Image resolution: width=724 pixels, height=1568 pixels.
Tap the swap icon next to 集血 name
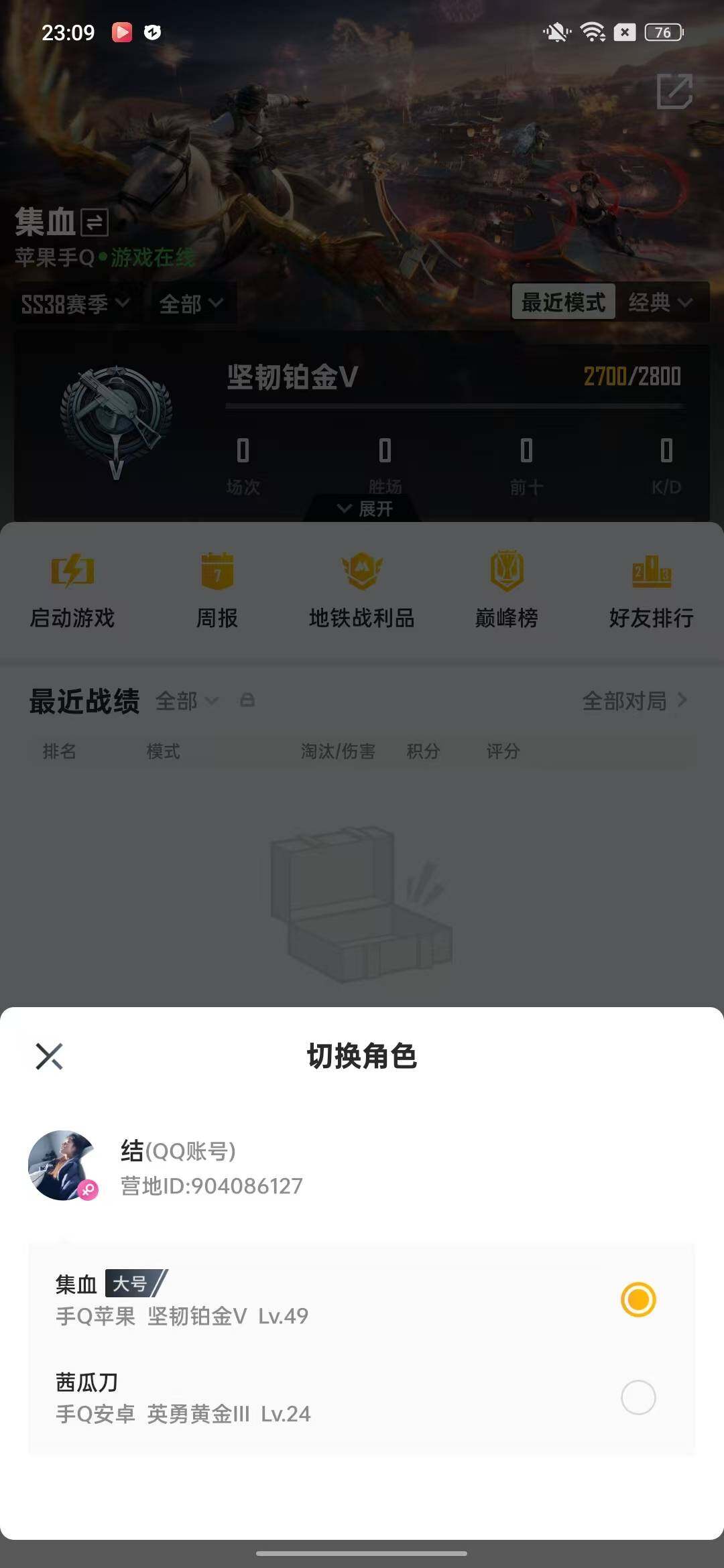pos(94,222)
